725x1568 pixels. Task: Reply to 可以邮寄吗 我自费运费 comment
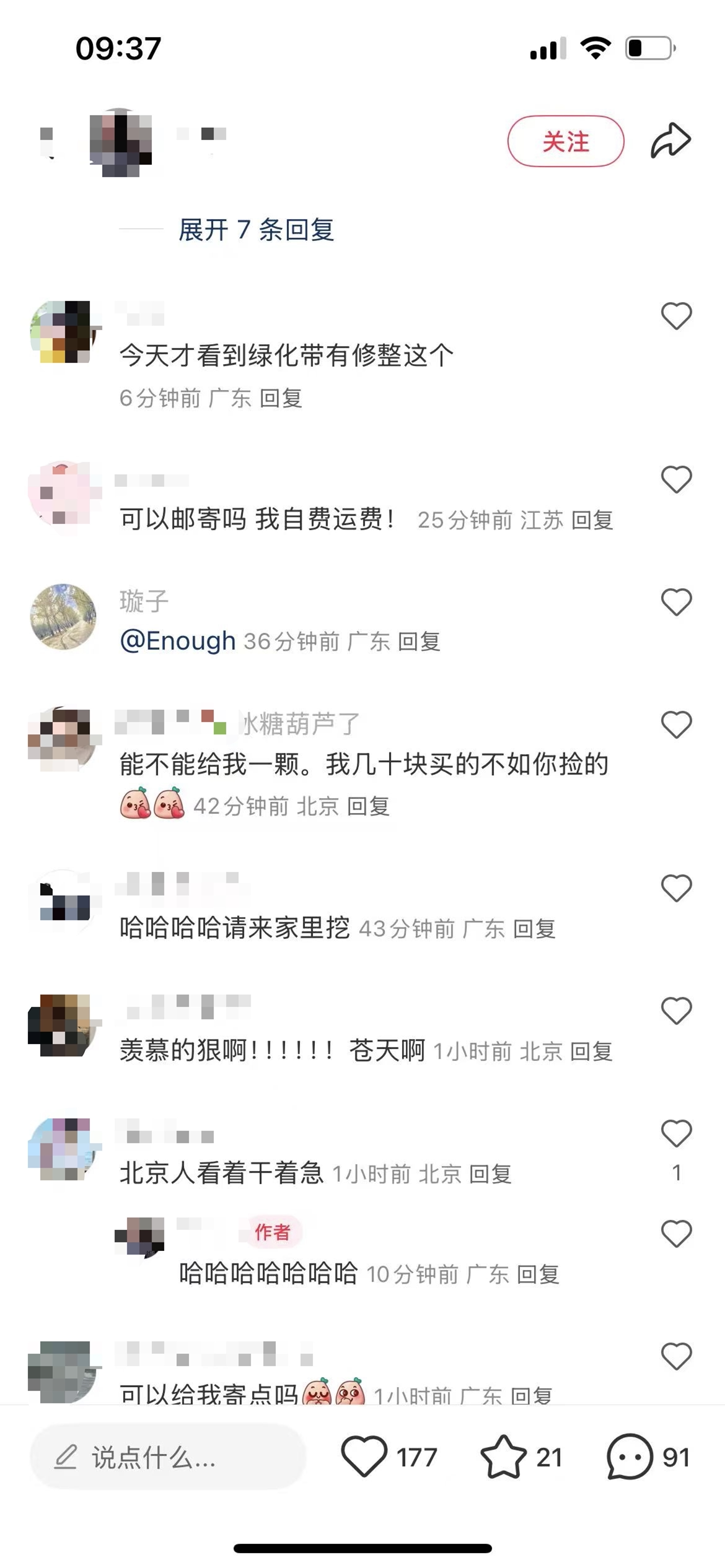coord(592,520)
